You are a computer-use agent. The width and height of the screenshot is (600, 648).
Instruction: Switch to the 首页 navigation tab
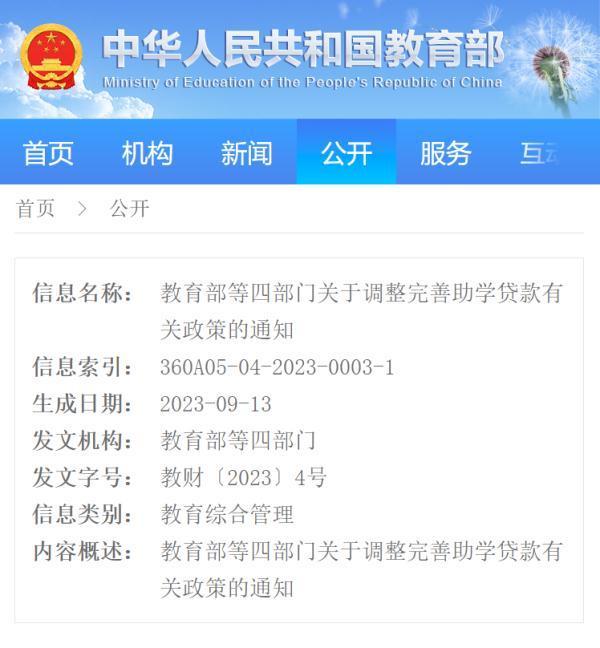tap(48, 153)
